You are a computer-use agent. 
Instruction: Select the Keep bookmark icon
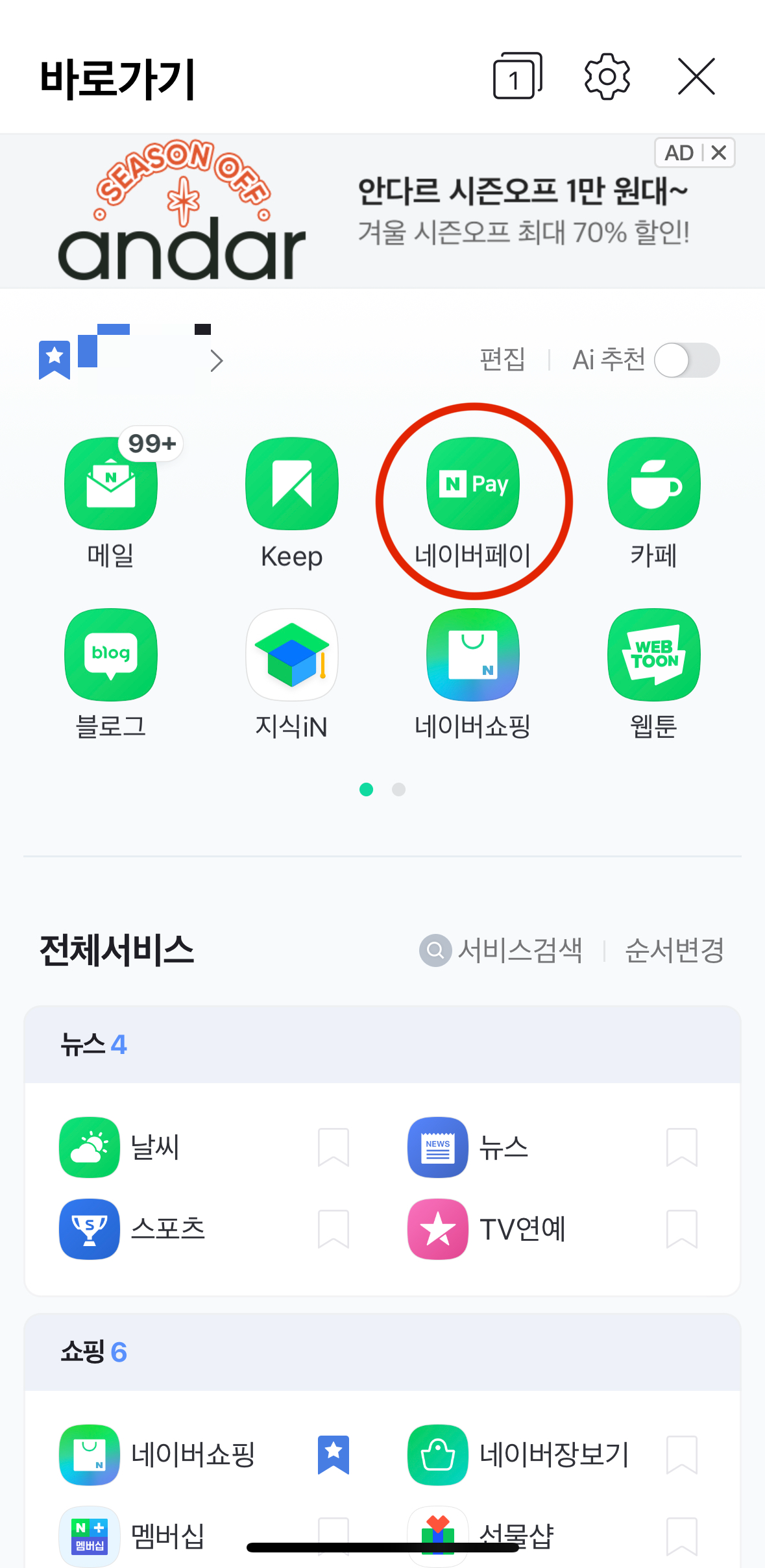(291, 482)
